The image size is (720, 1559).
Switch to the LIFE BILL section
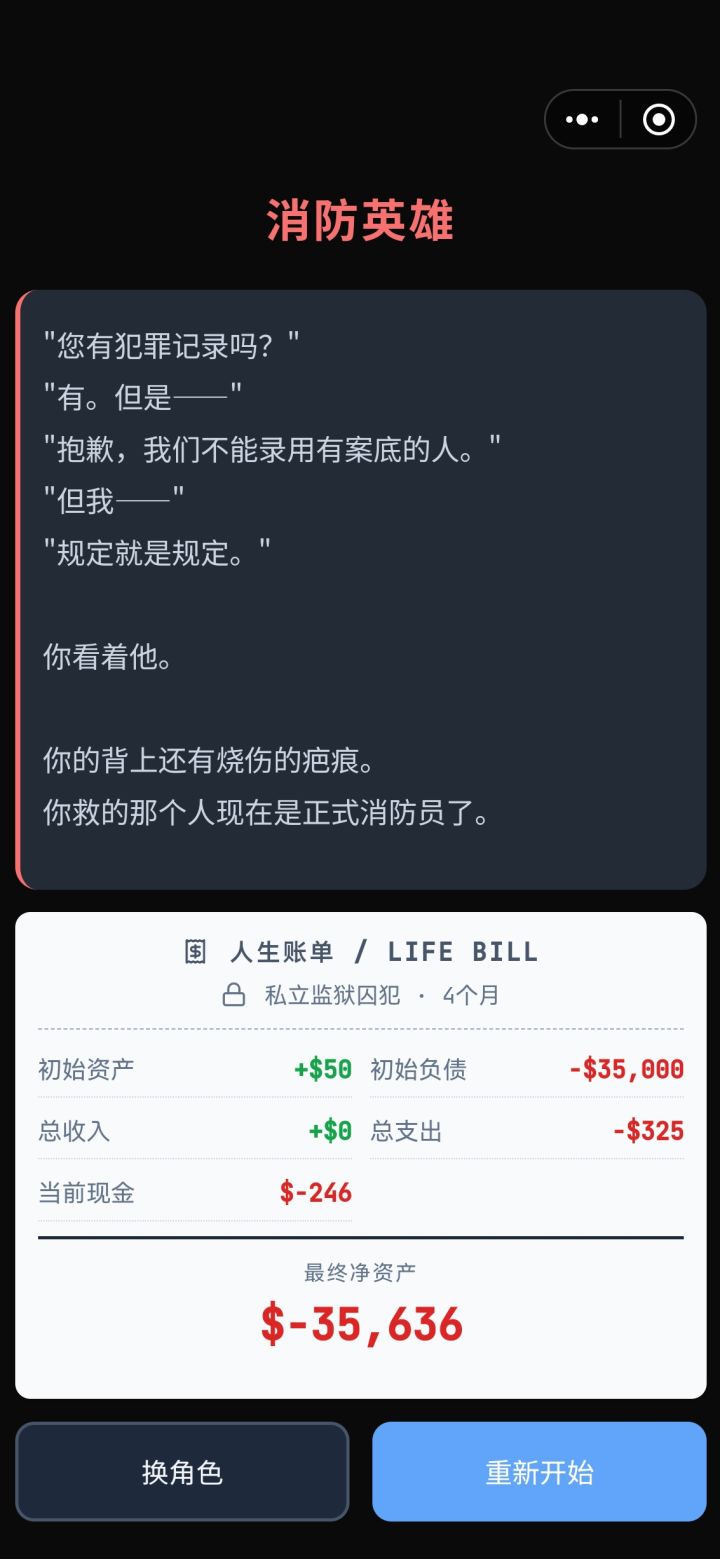tap(463, 951)
